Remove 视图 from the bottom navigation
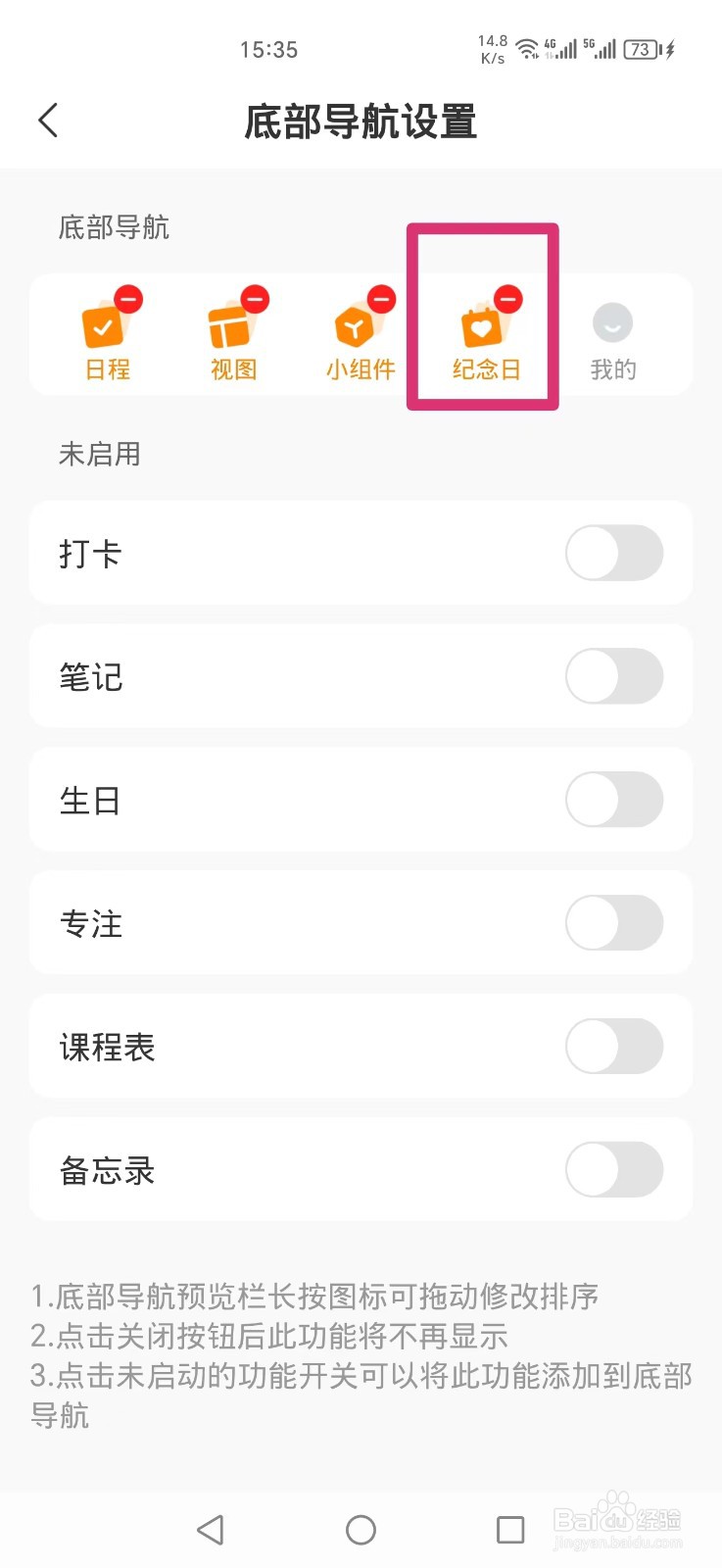 [256, 299]
